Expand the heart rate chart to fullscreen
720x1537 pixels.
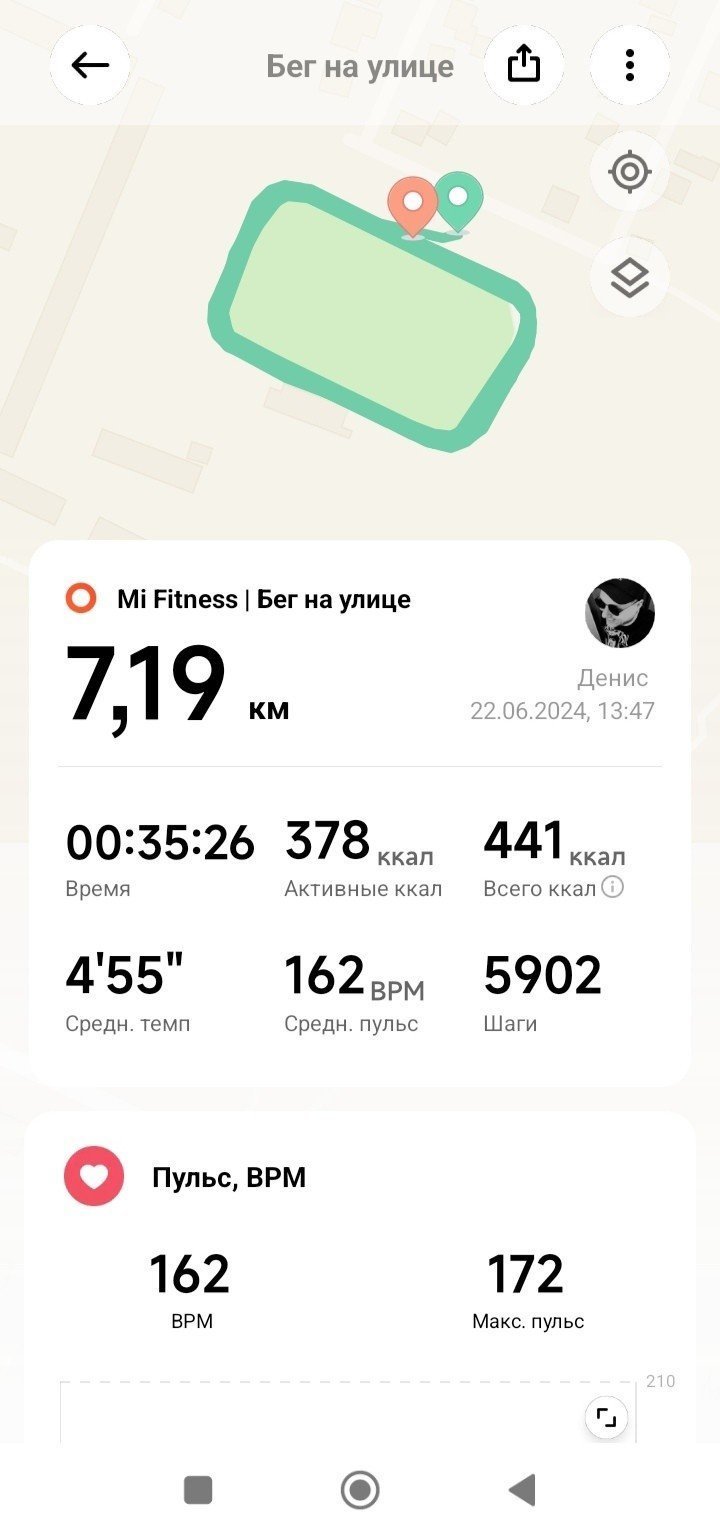pos(606,1417)
